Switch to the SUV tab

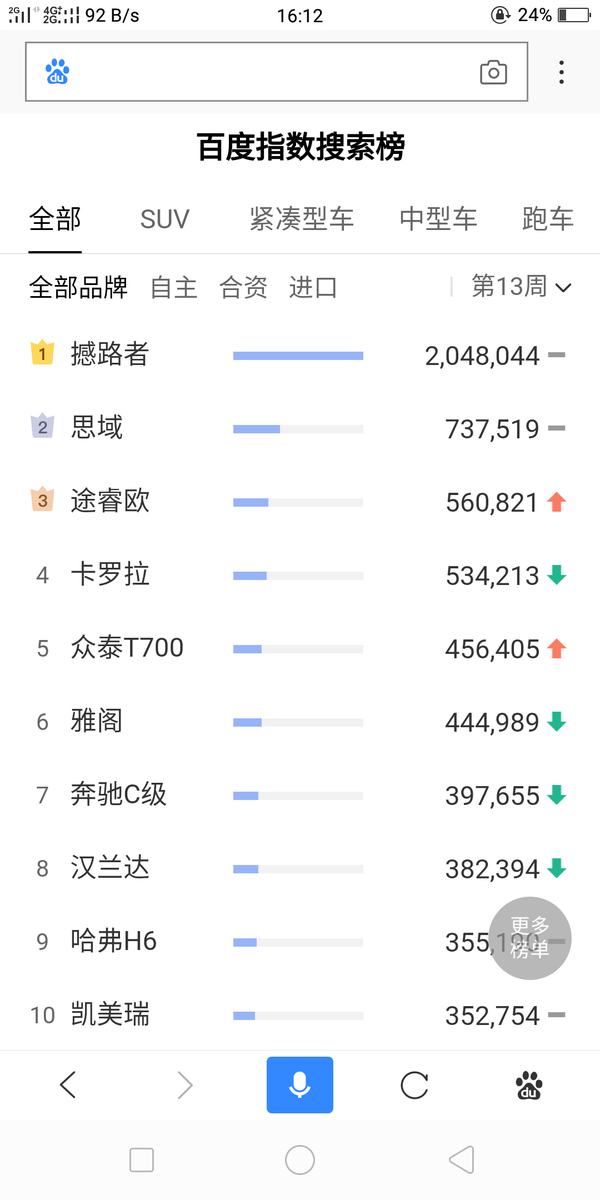165,219
